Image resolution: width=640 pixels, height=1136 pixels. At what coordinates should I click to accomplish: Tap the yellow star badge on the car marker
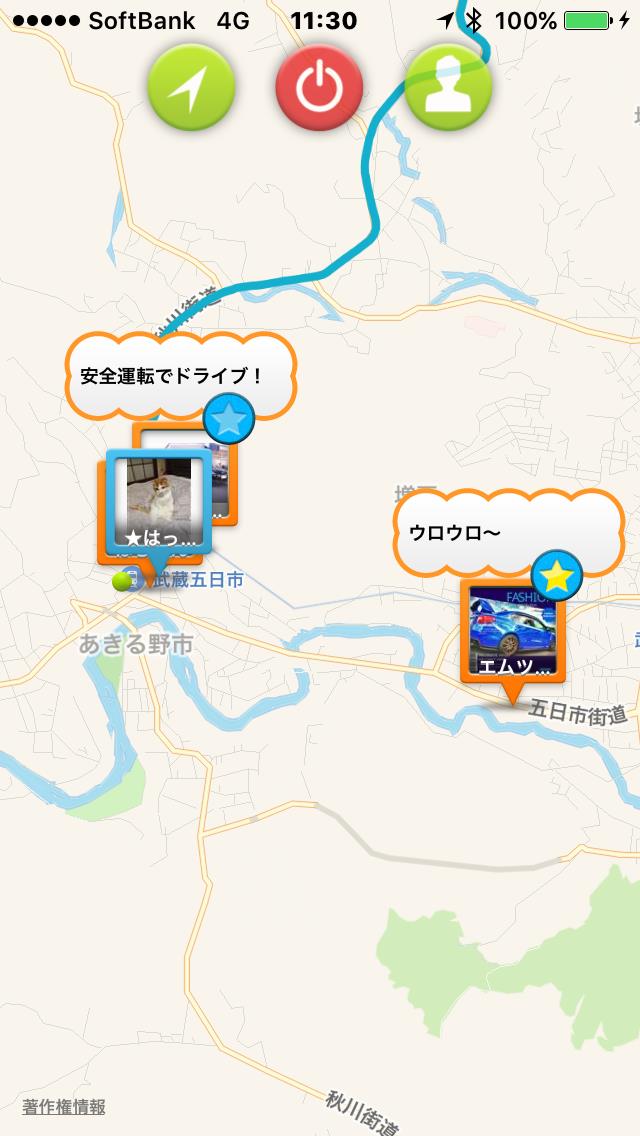pyautogui.click(x=557, y=576)
